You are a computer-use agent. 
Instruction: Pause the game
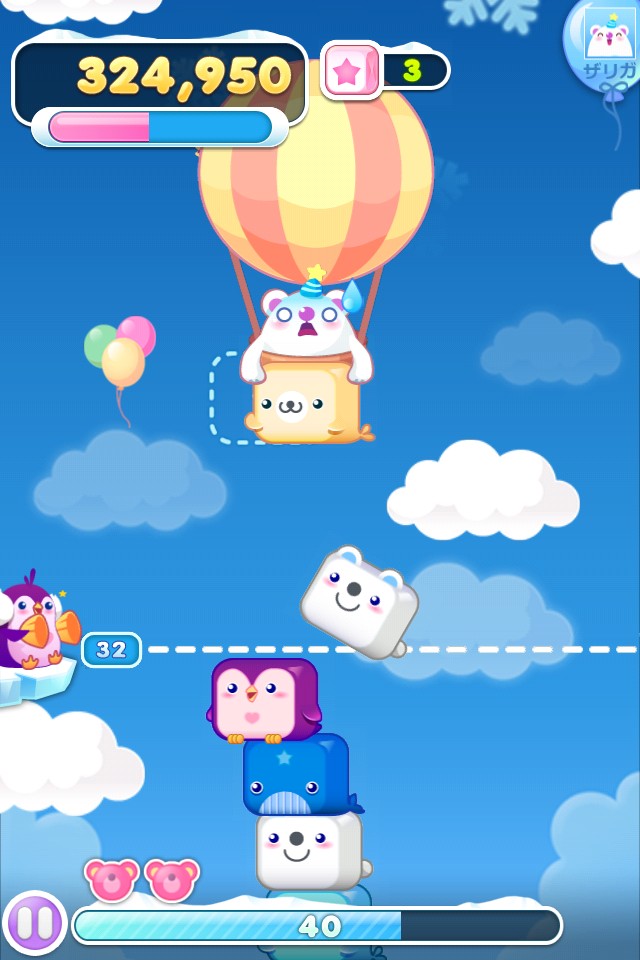35,923
